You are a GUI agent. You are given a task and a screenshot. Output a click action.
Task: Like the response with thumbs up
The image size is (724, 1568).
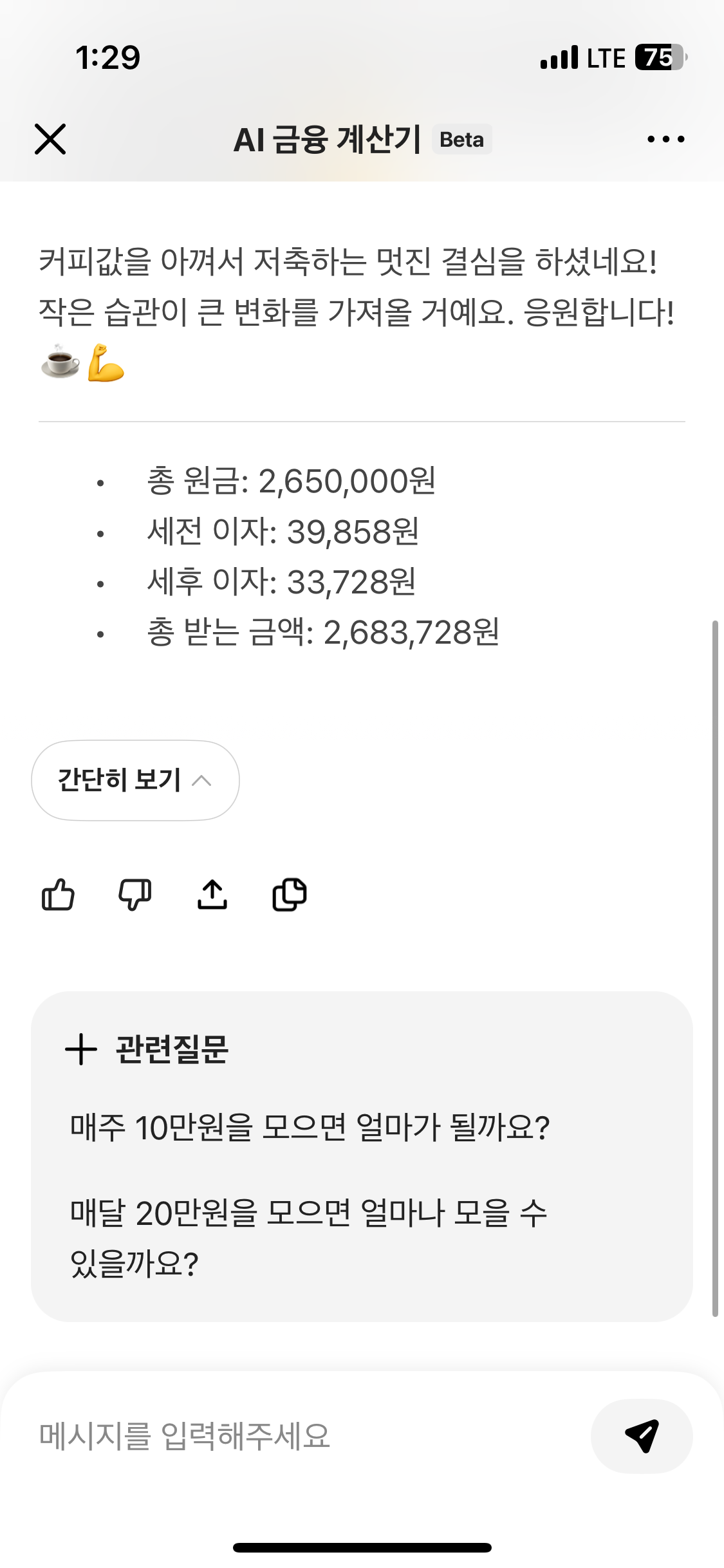(x=58, y=895)
